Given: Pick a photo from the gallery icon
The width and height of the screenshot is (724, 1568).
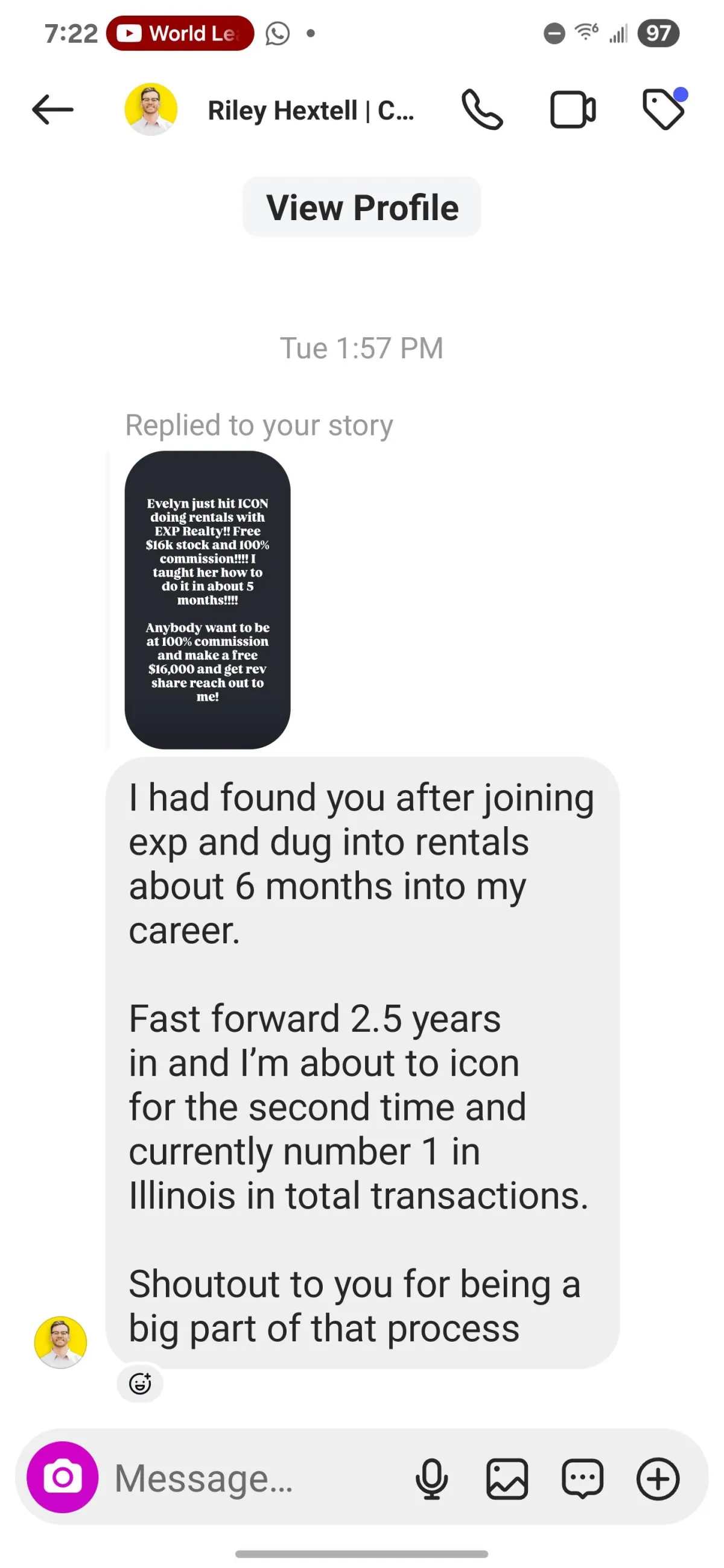Looking at the screenshot, I should (507, 1479).
